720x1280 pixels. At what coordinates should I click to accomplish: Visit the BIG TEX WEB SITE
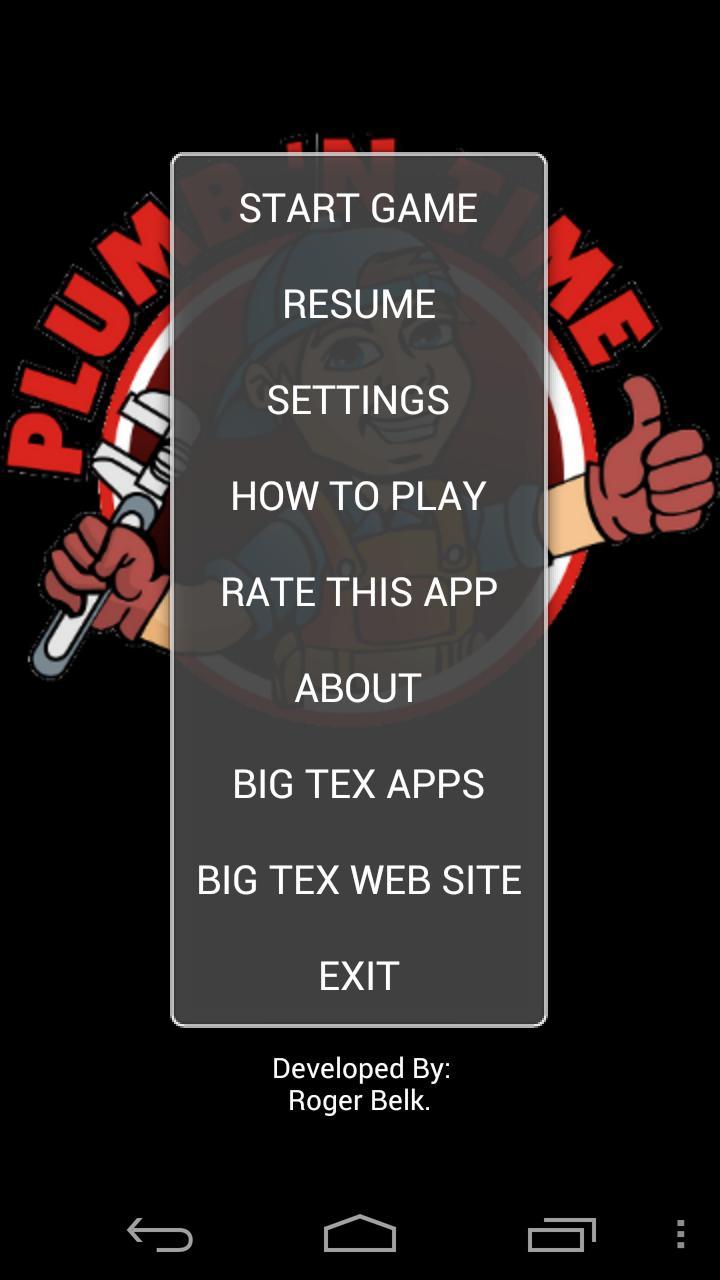click(359, 880)
